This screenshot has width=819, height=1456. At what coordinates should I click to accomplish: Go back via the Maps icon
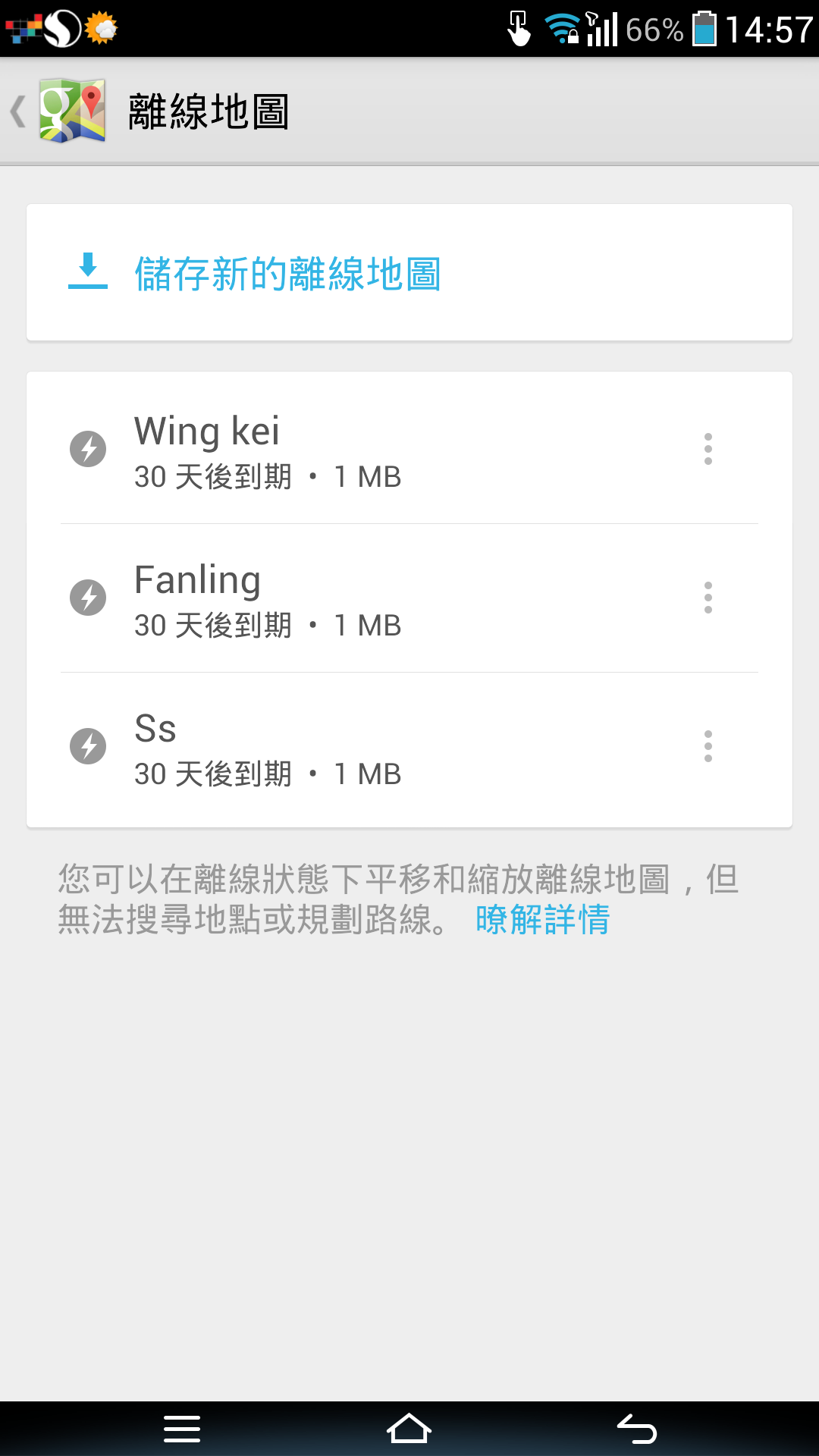pos(58,111)
